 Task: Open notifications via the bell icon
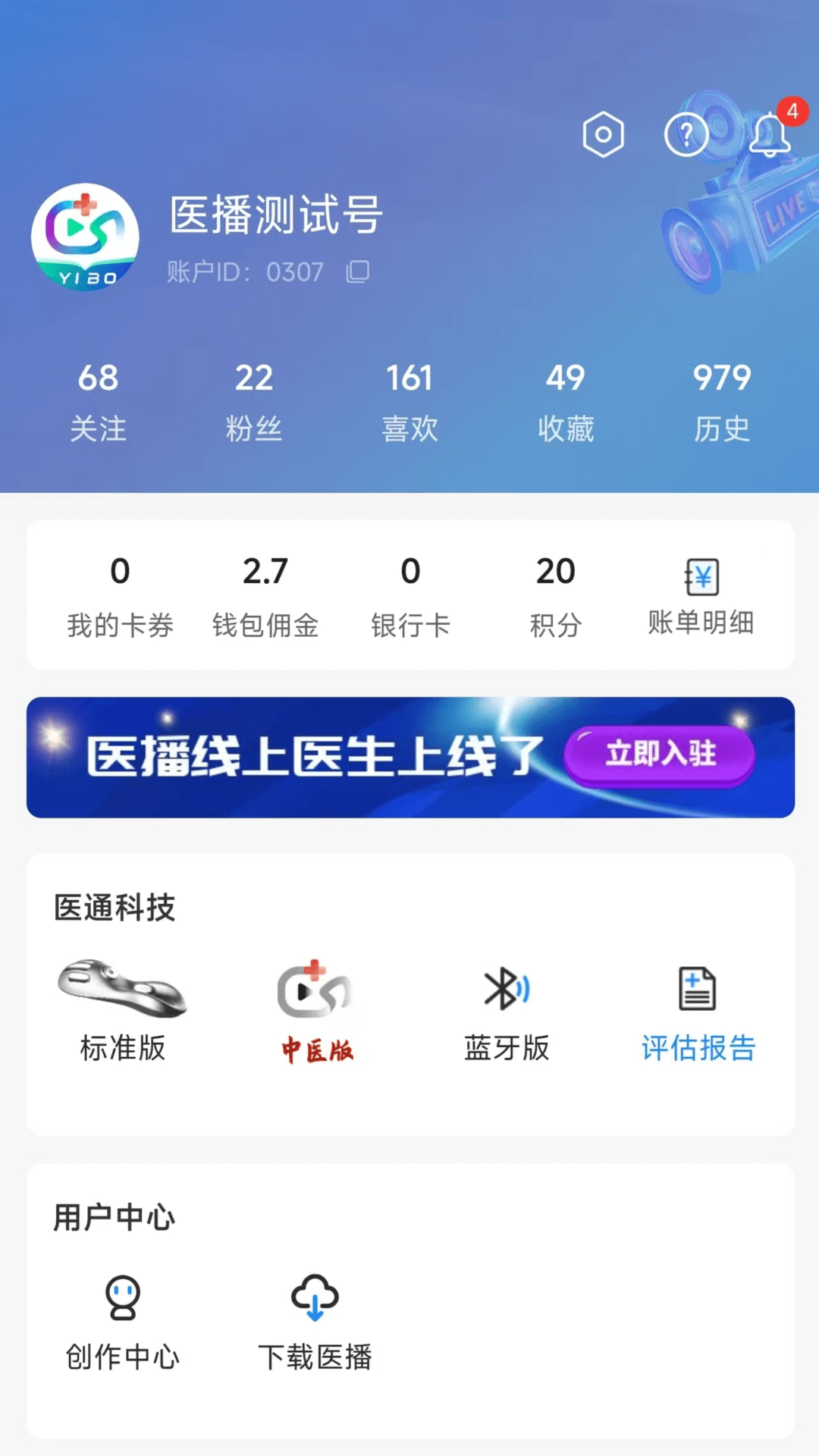tap(770, 135)
